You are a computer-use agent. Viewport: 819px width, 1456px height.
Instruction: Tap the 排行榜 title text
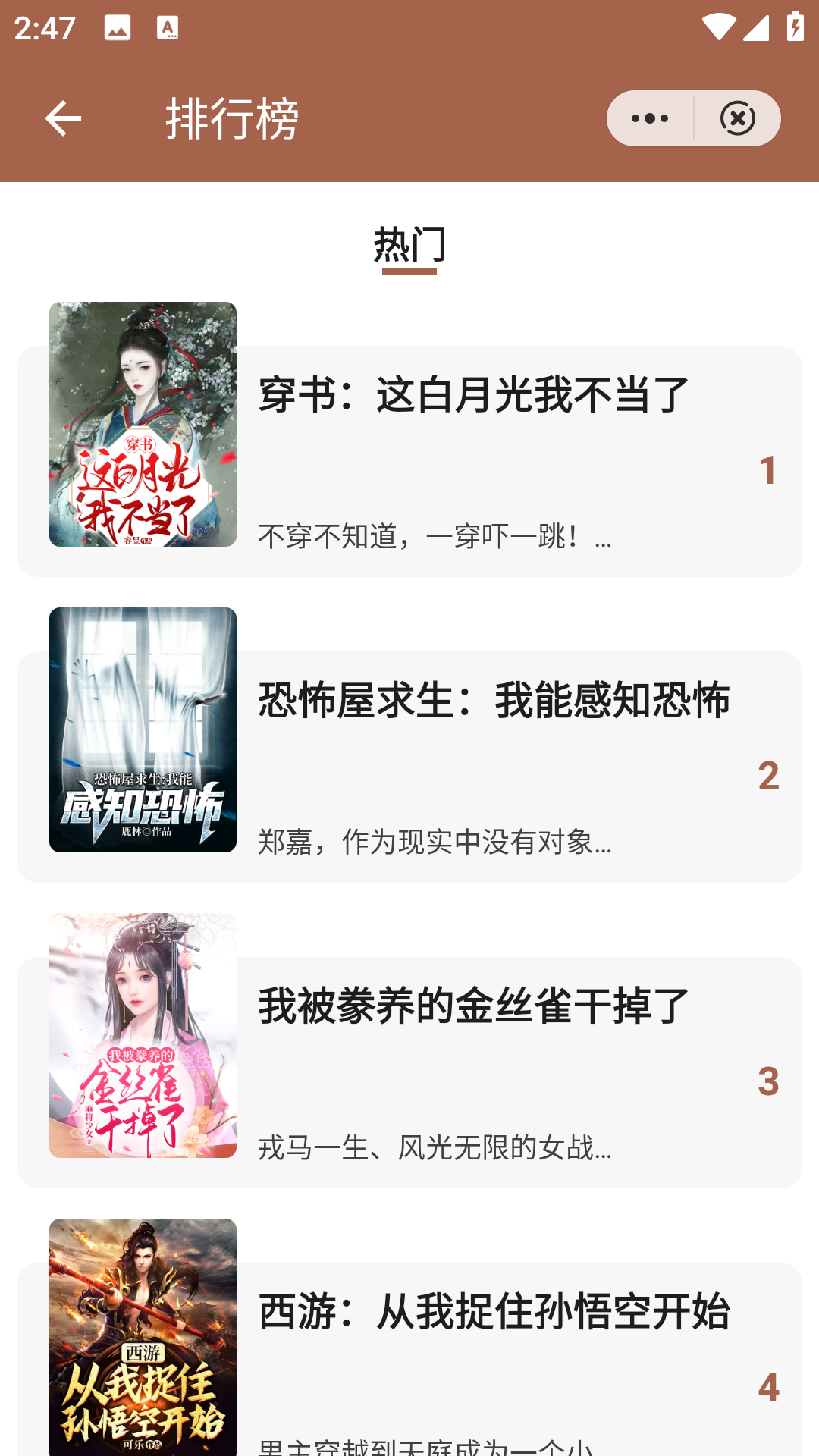click(231, 118)
